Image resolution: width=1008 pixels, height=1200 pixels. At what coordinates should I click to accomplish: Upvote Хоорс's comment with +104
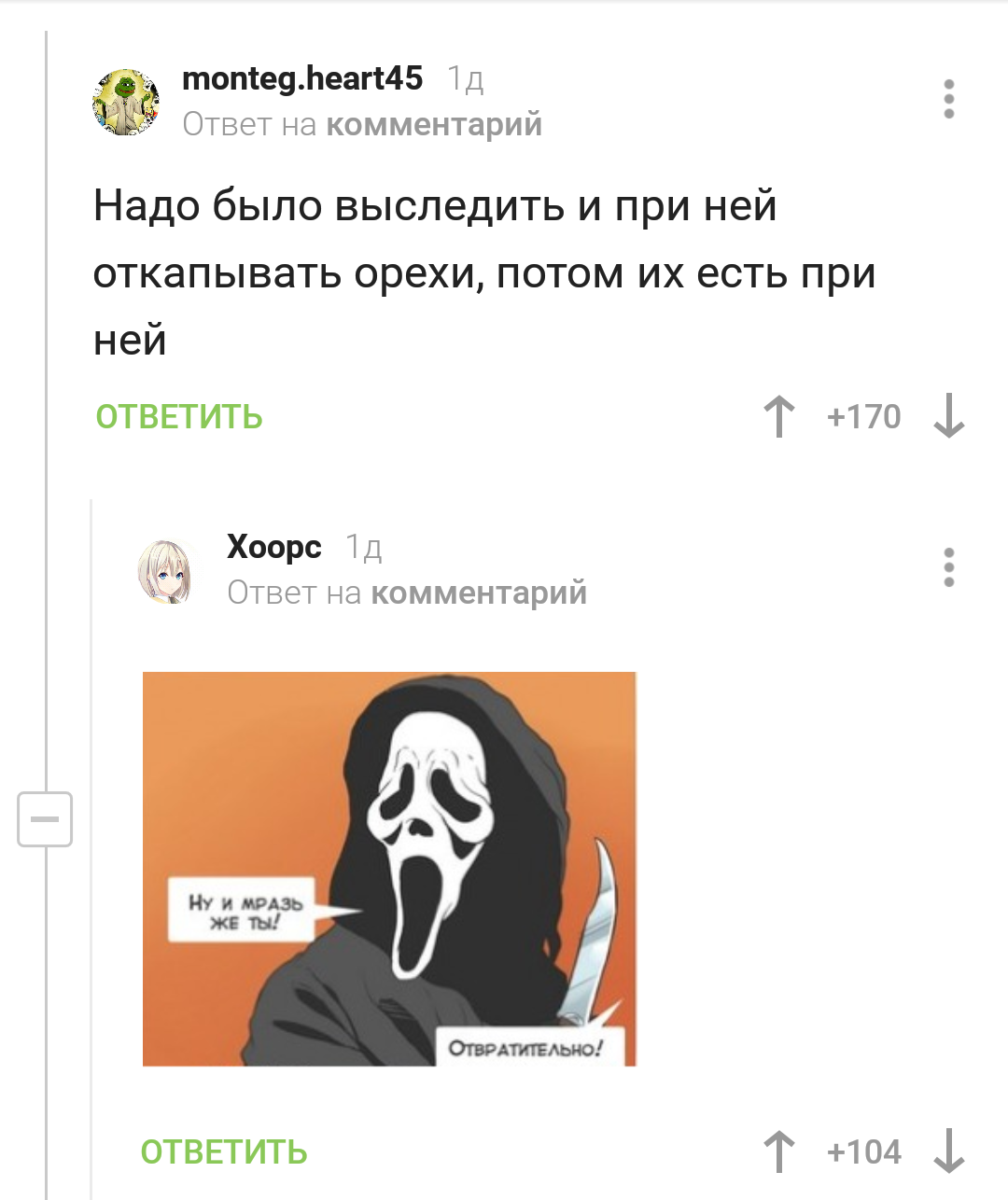click(779, 1152)
